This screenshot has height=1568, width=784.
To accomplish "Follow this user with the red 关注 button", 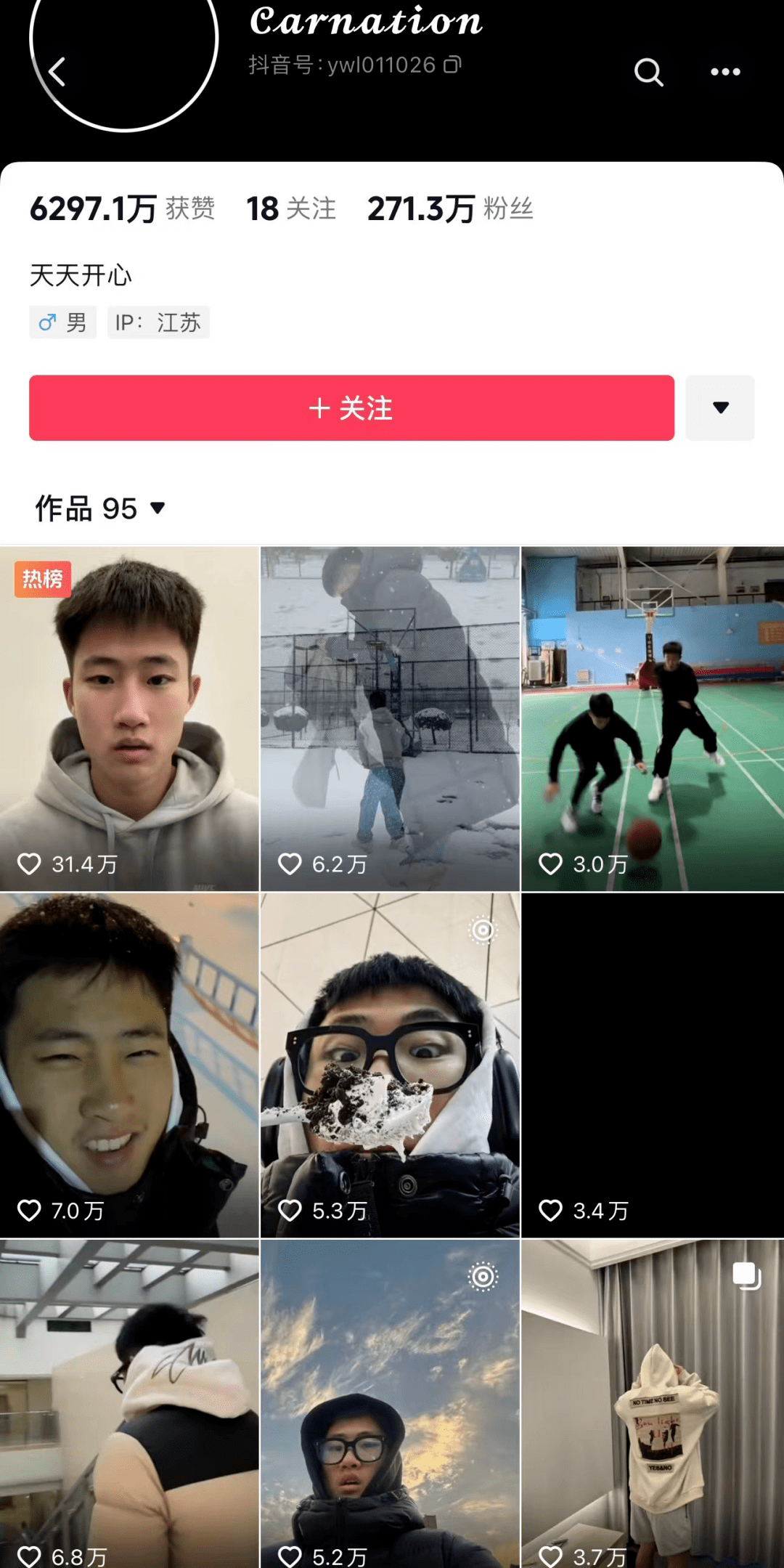I will pos(351,408).
